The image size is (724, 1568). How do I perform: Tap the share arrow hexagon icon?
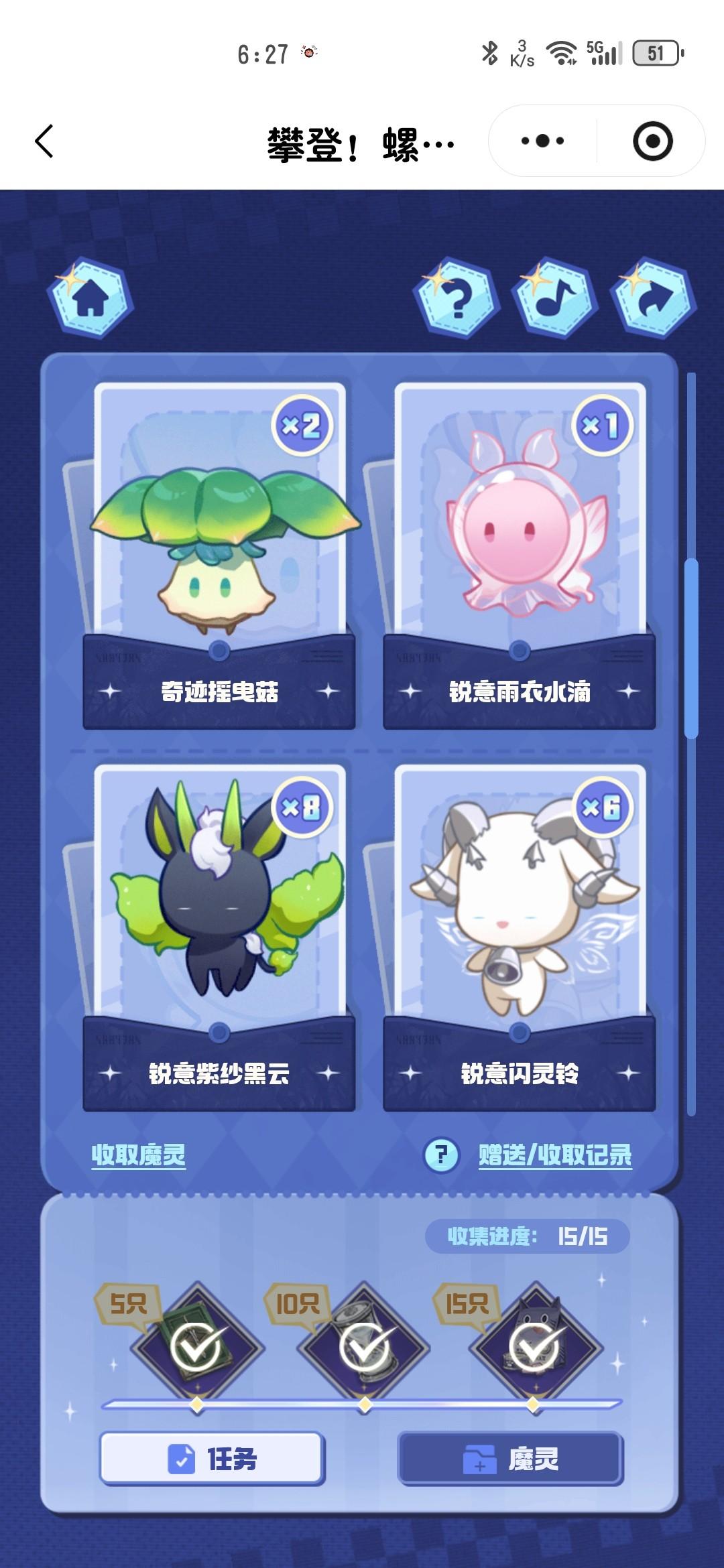[x=653, y=298]
